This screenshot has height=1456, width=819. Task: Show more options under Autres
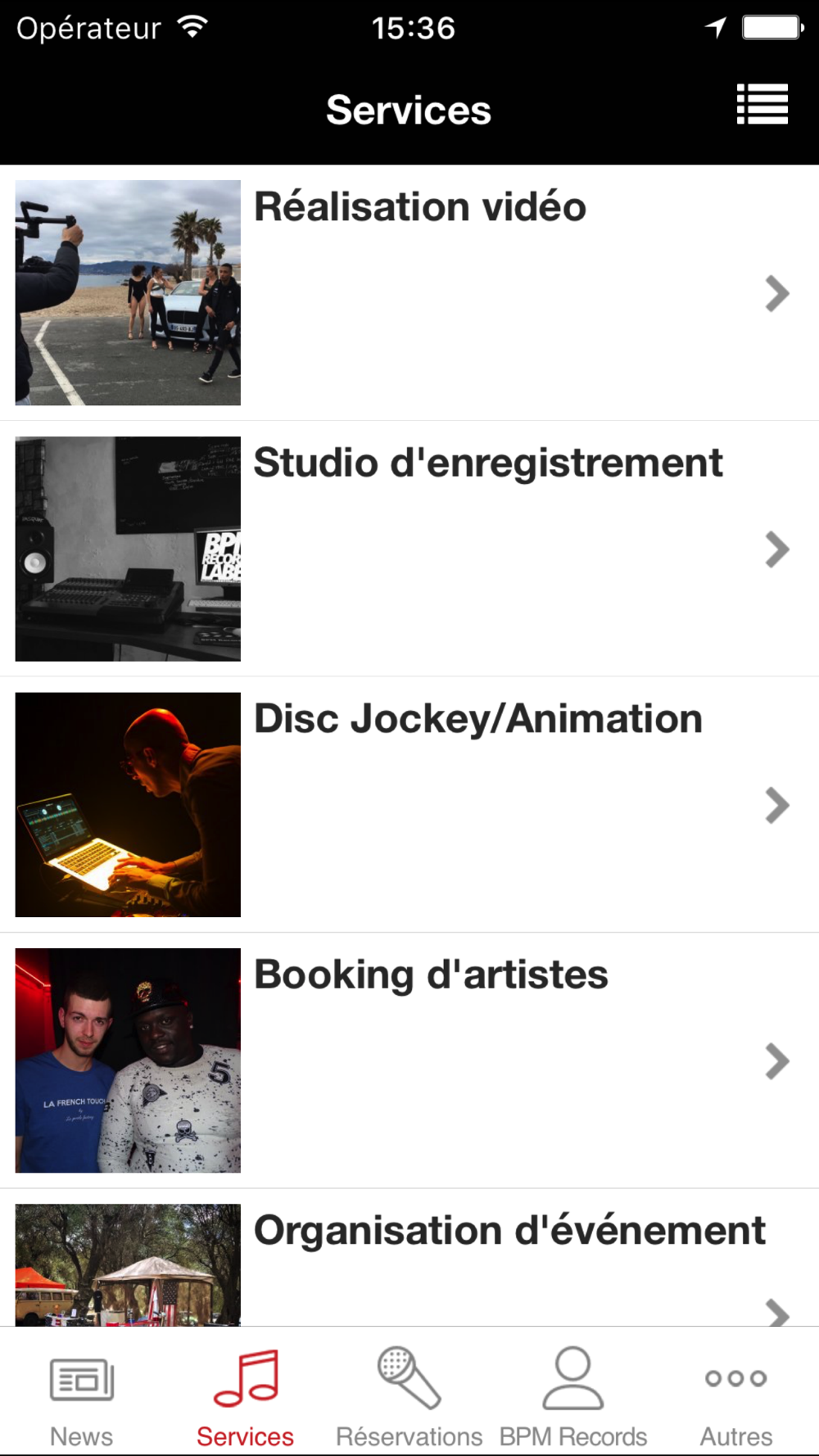(x=736, y=1396)
